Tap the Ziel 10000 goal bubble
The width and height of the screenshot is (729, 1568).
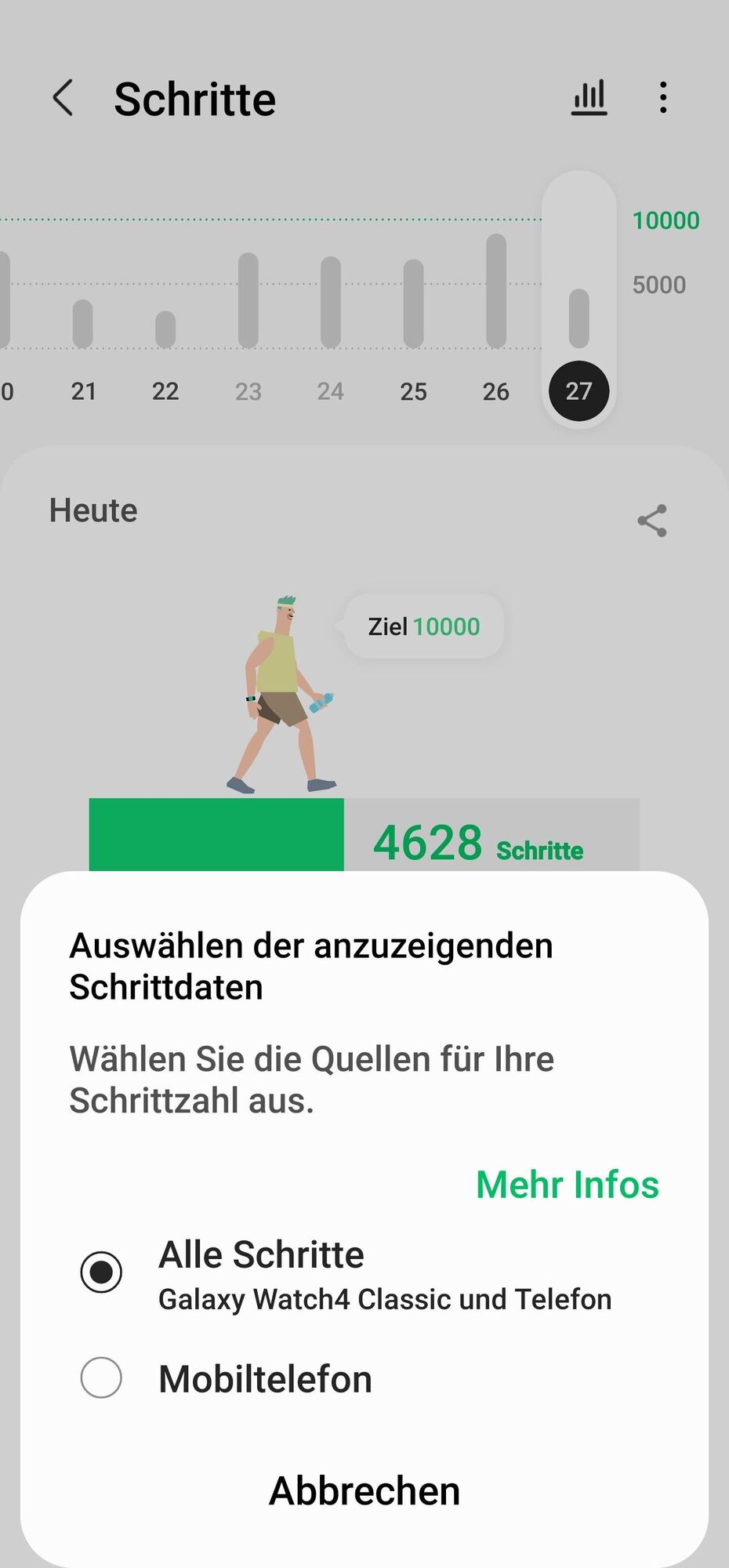(422, 626)
